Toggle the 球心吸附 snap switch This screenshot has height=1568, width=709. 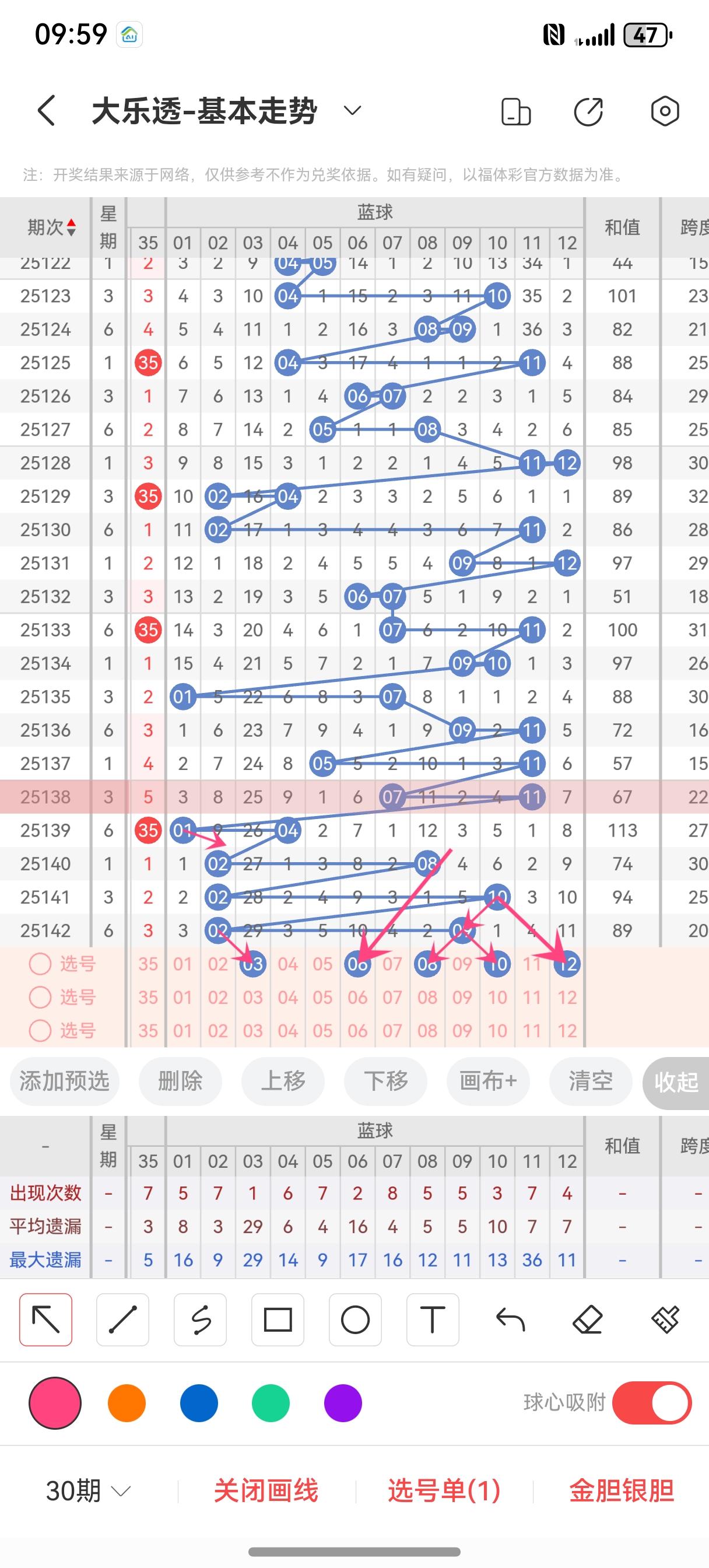point(651,1402)
